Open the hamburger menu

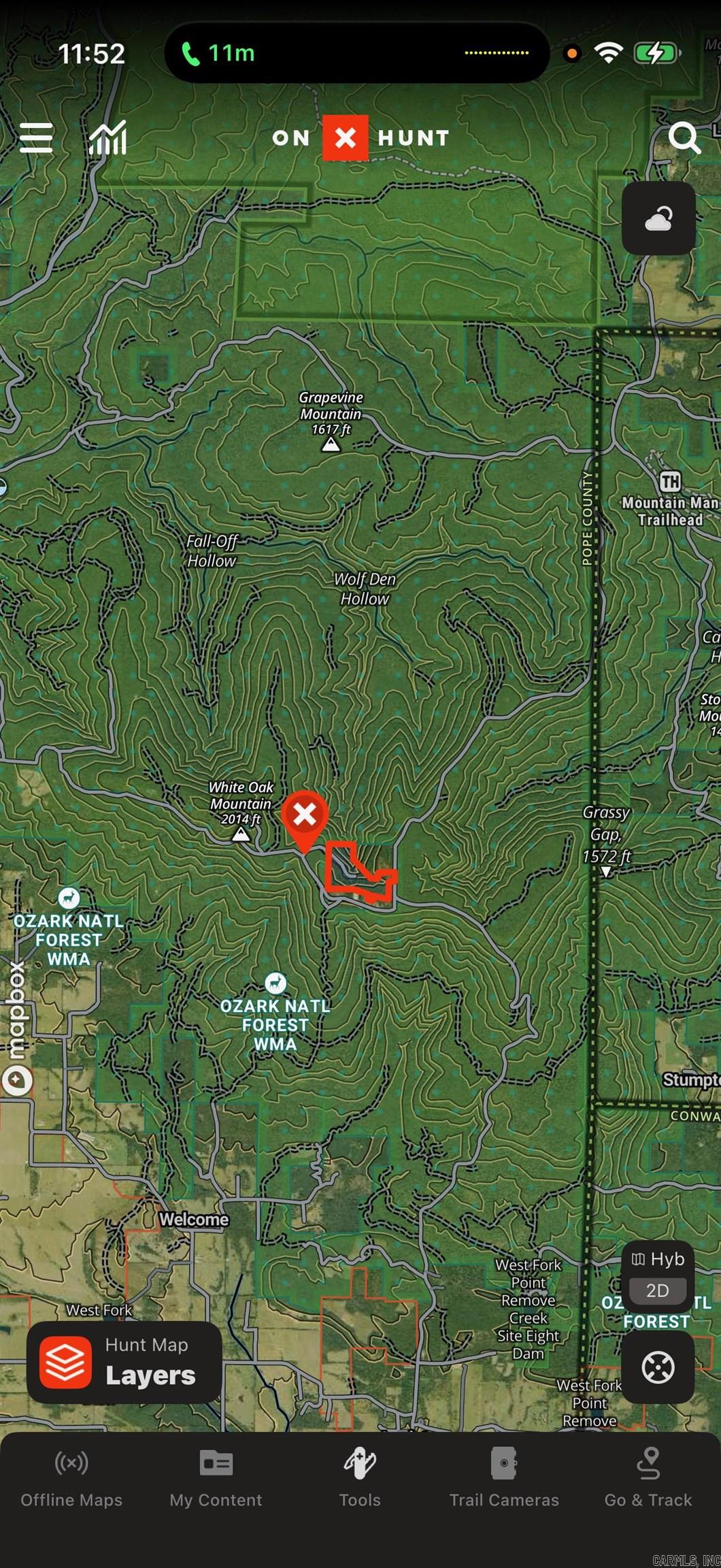pyautogui.click(x=36, y=138)
